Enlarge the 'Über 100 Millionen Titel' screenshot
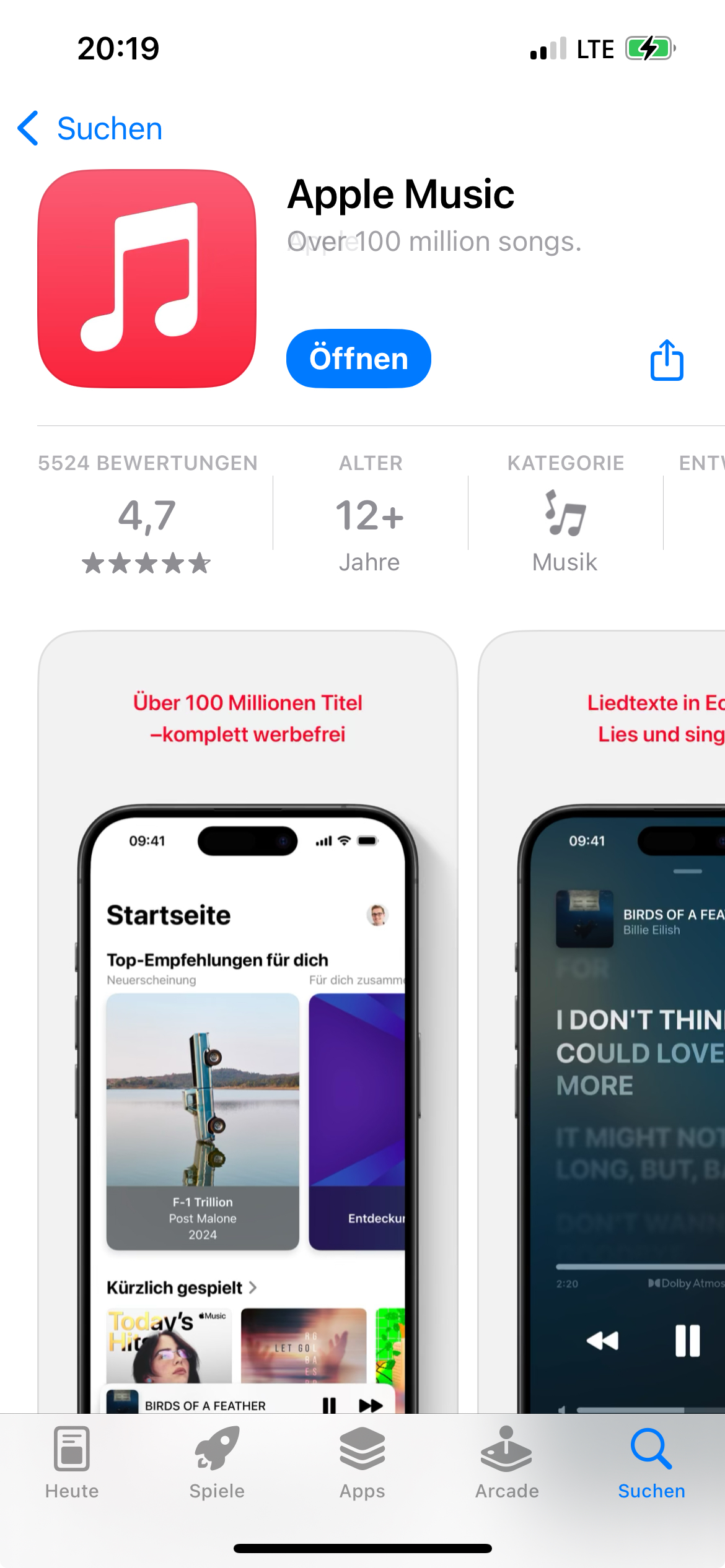 tap(248, 1022)
